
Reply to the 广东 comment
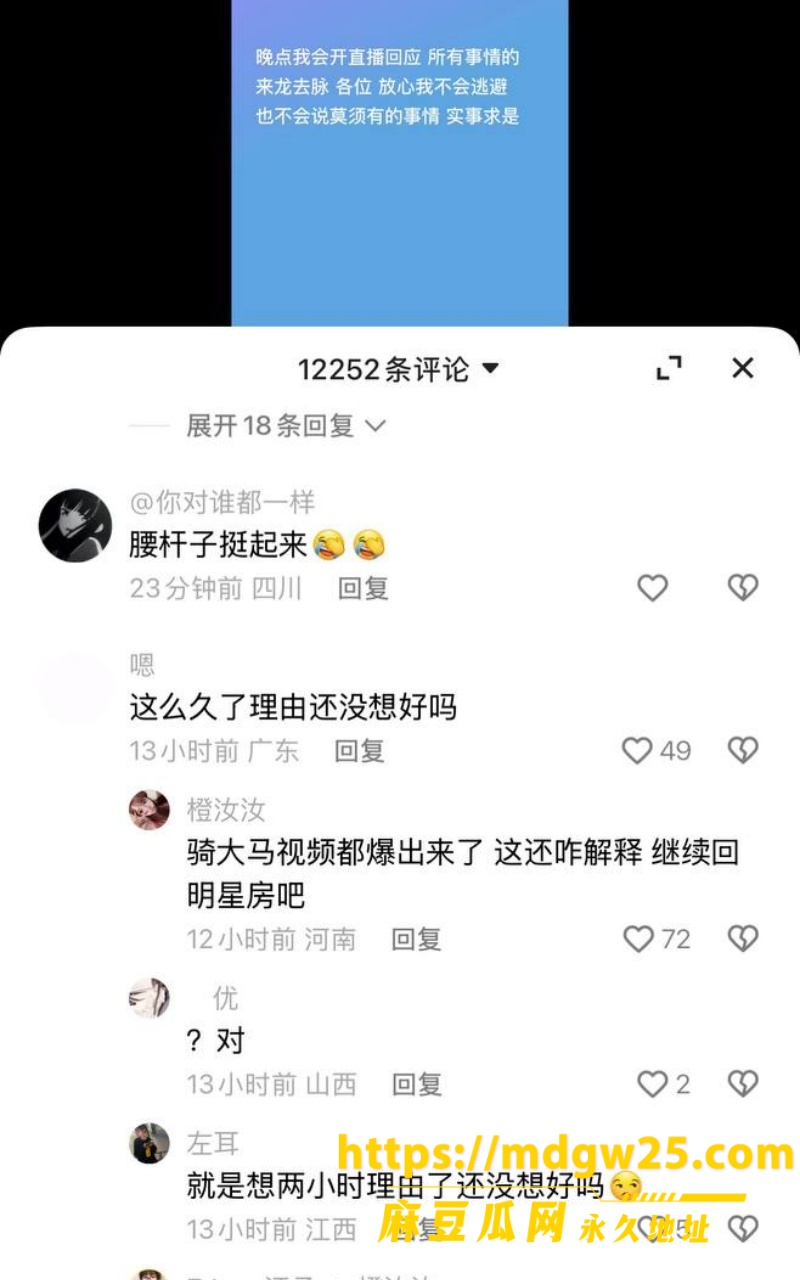360,750
